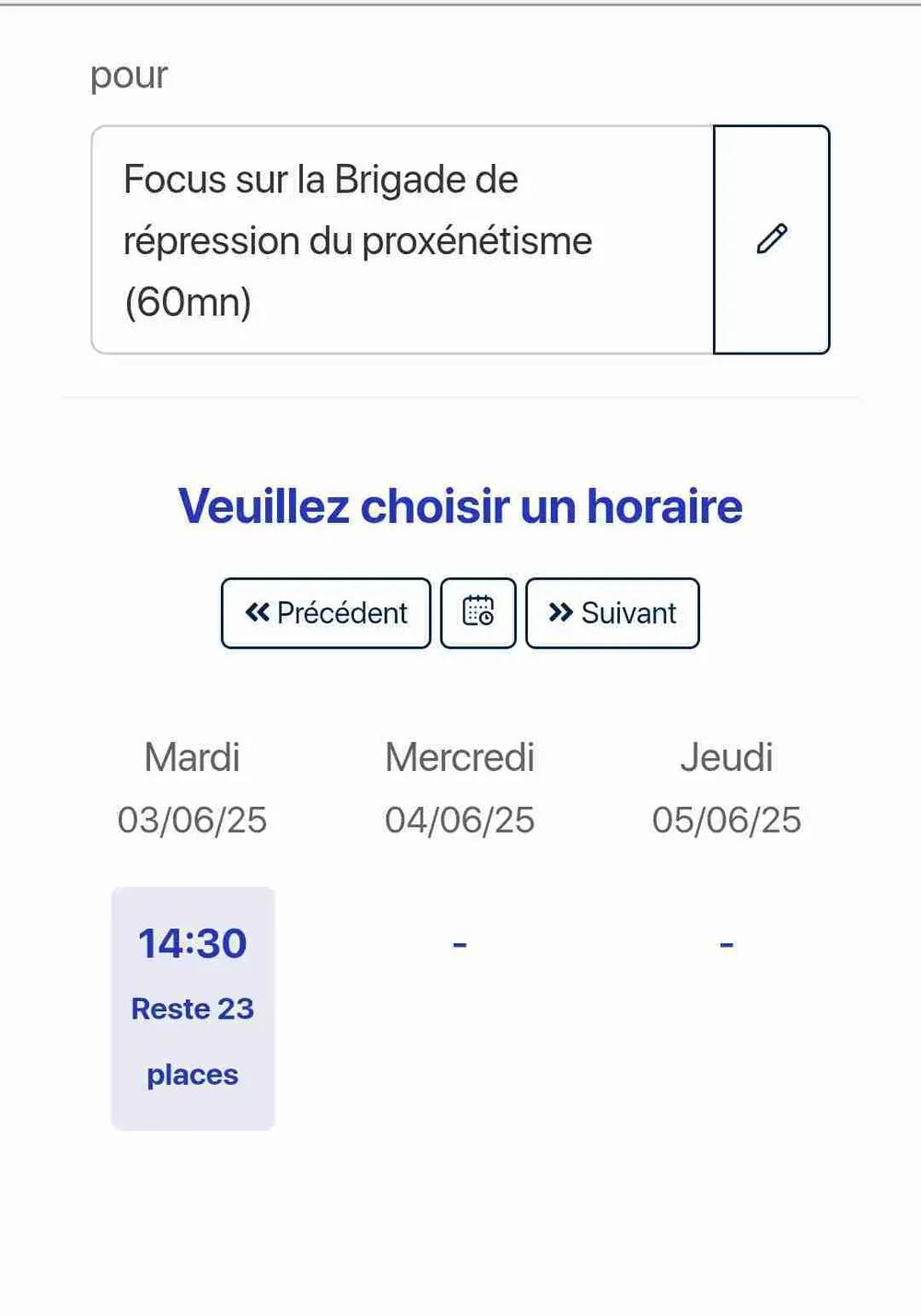Open the calendar date picker
This screenshot has width=921, height=1316.
478,613
